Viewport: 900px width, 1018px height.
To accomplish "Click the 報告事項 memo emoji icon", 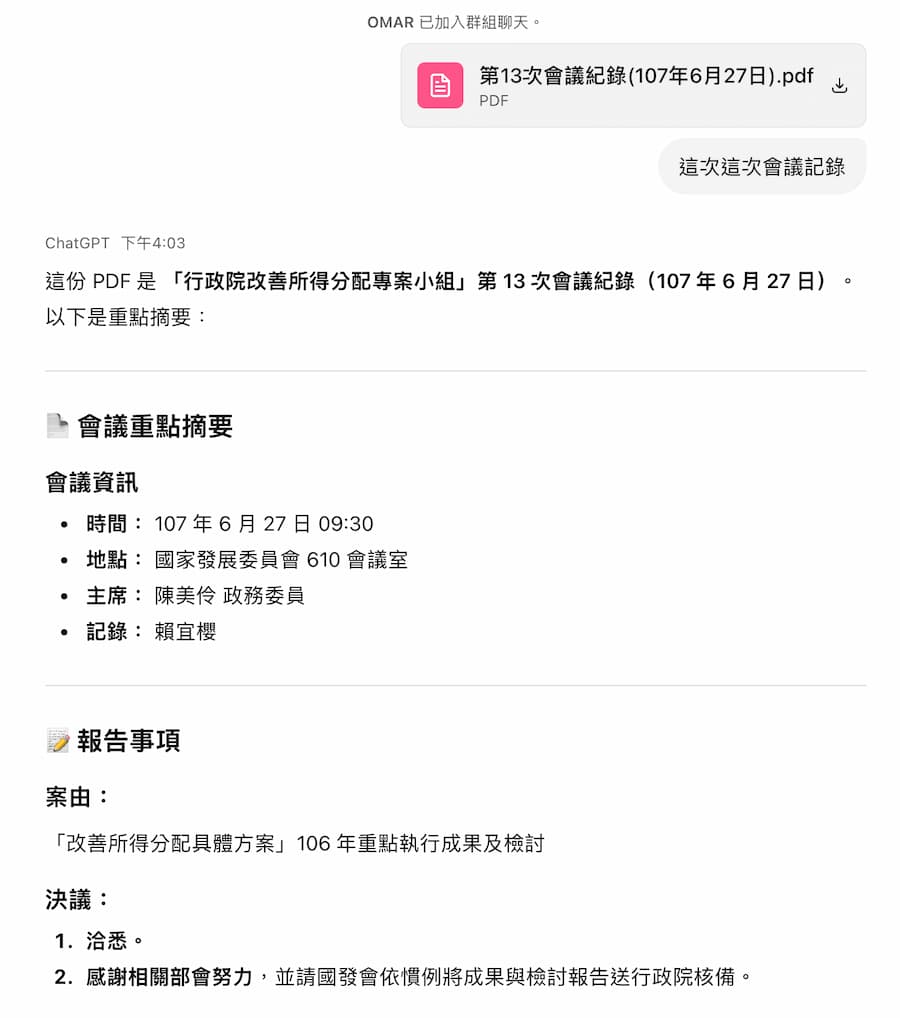I will (56, 740).
